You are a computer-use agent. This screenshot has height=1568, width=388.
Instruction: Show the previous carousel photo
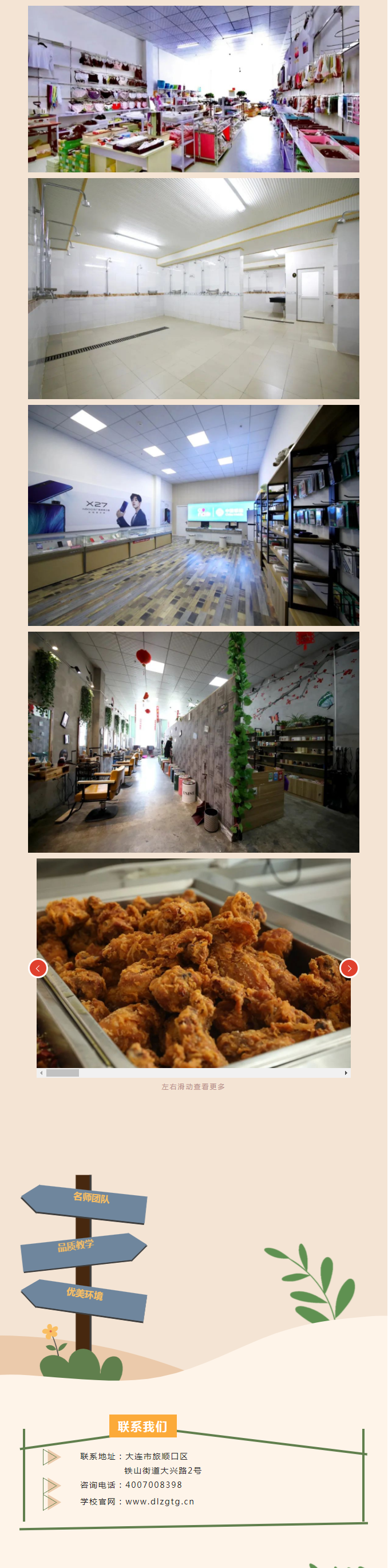[x=38, y=968]
